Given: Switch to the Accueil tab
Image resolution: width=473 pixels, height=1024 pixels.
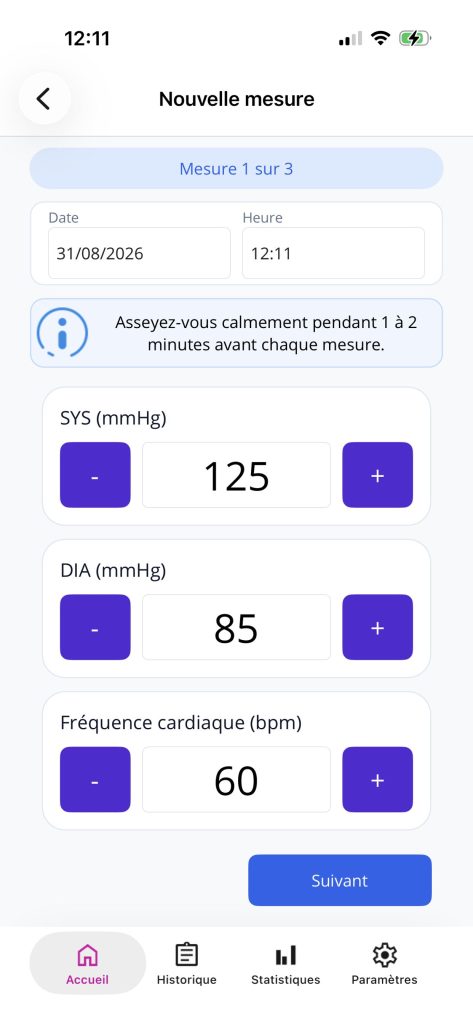Looking at the screenshot, I should pyautogui.click(x=88, y=963).
